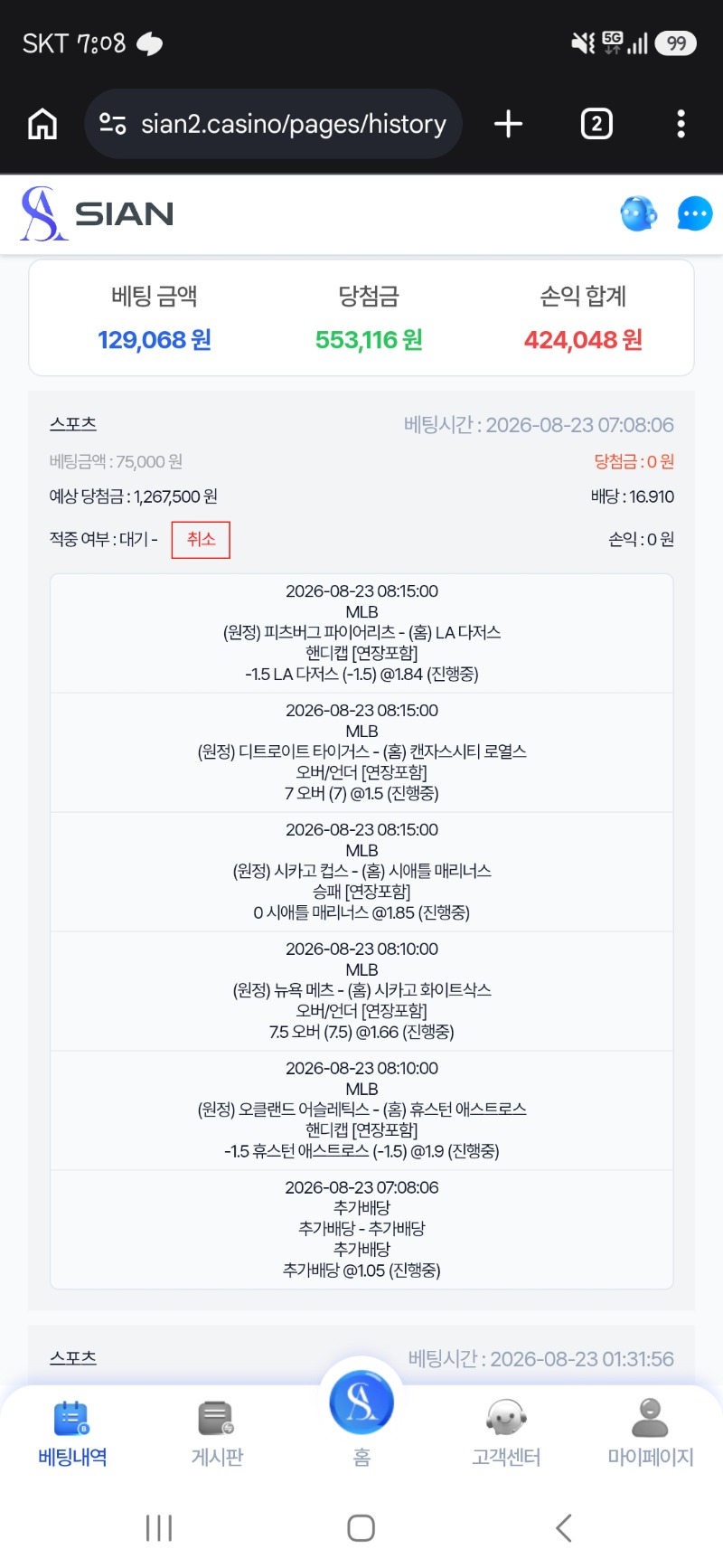Tap the sian2.casino address bar
723x1568 pixels.
273,124
